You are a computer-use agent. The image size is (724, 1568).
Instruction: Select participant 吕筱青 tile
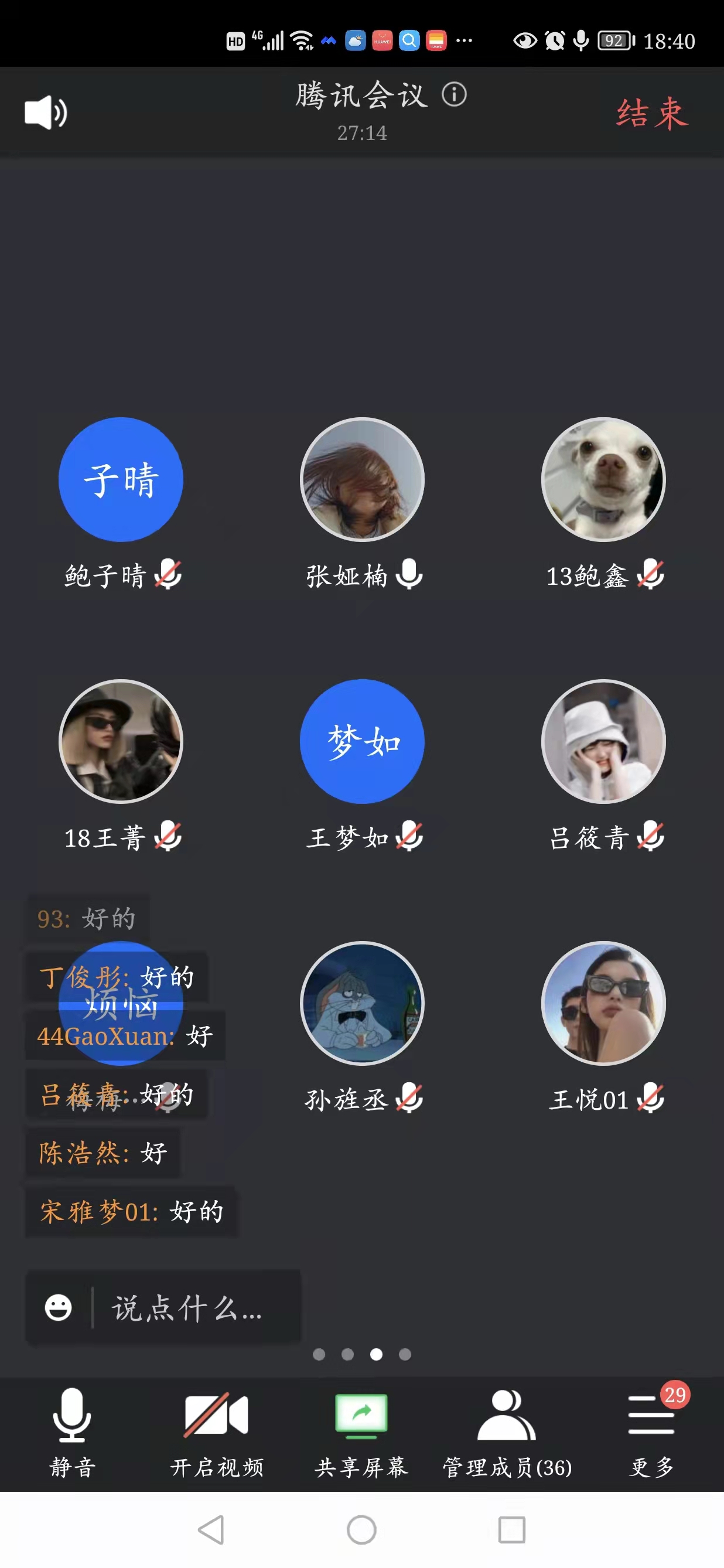pos(603,742)
